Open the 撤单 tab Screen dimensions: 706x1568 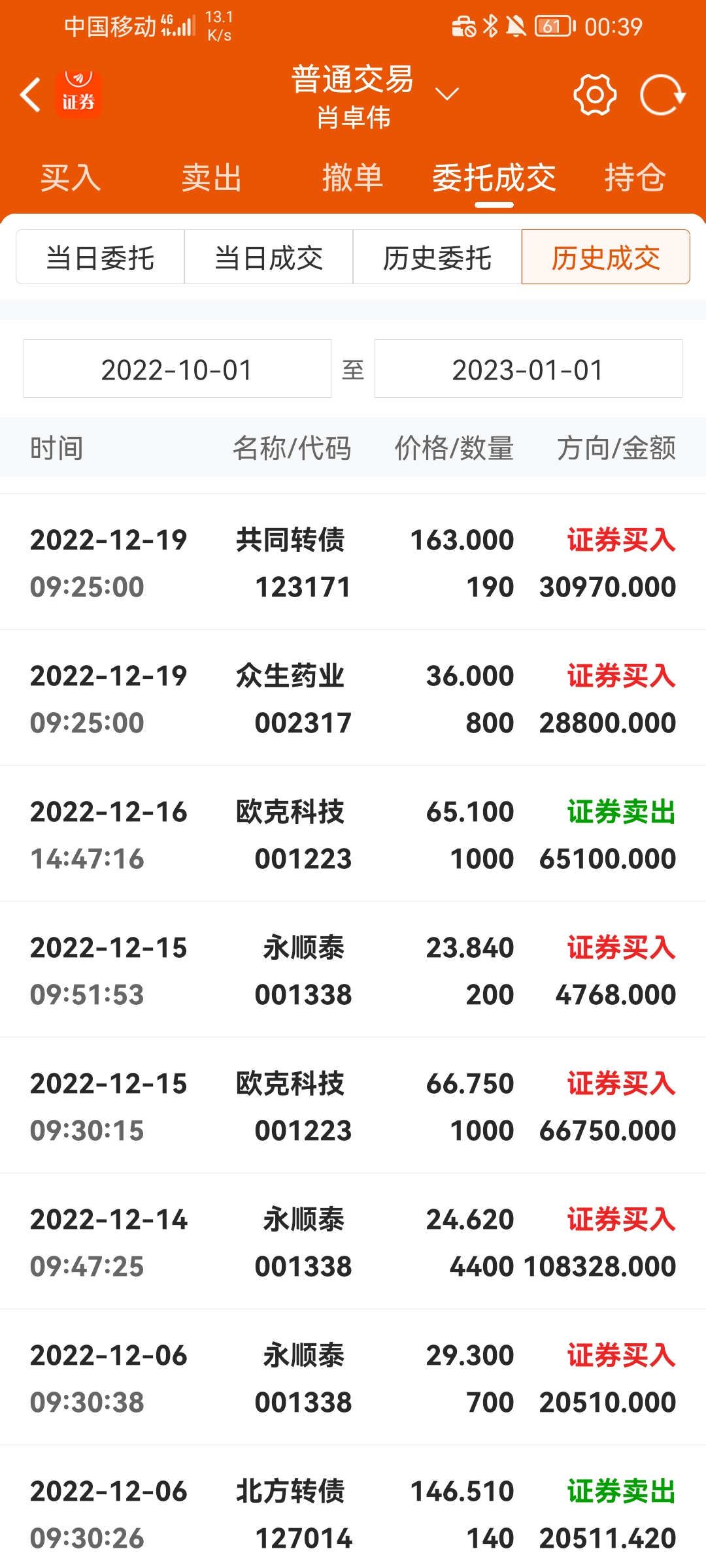coord(352,178)
